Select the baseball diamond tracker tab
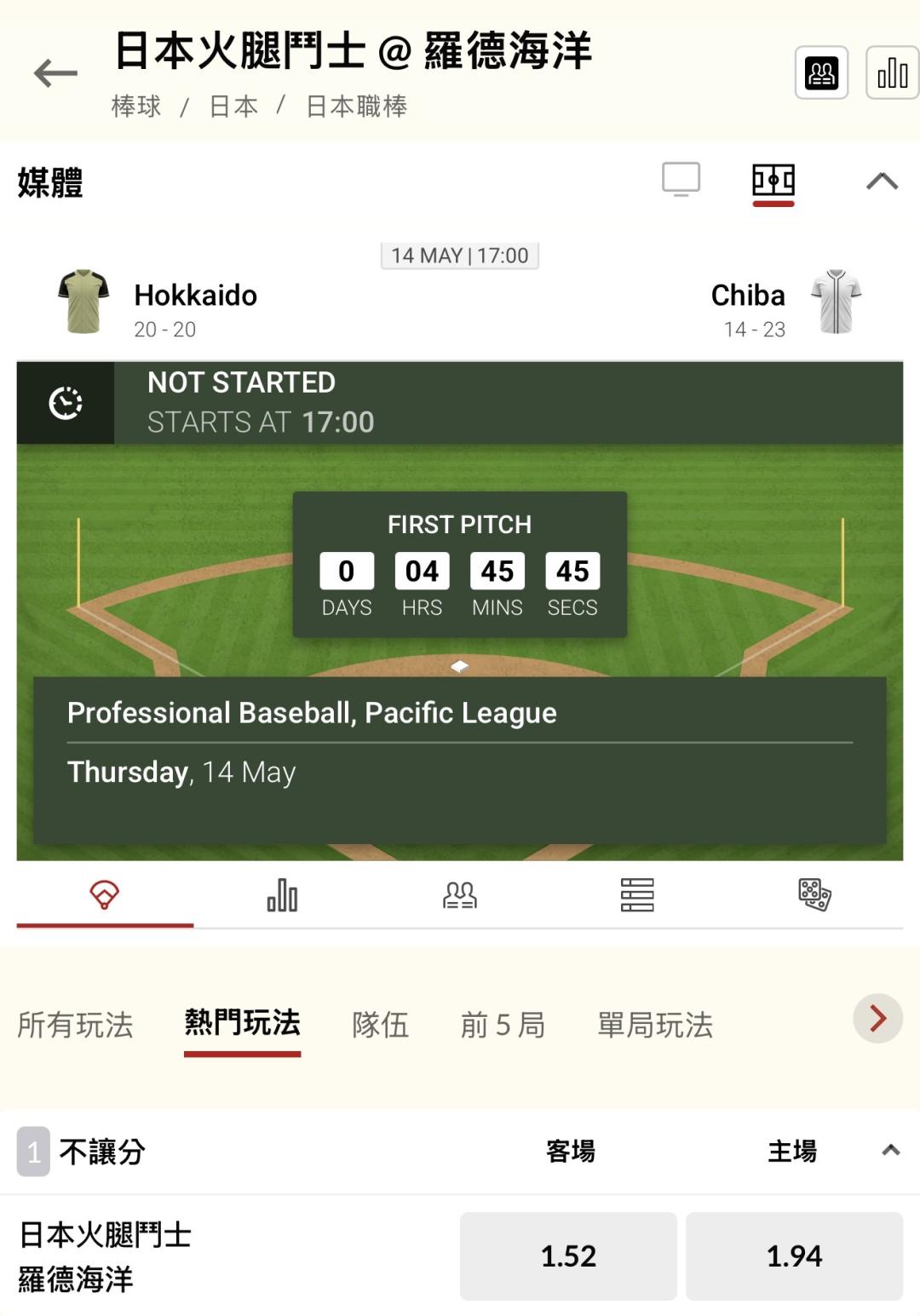 click(x=105, y=895)
